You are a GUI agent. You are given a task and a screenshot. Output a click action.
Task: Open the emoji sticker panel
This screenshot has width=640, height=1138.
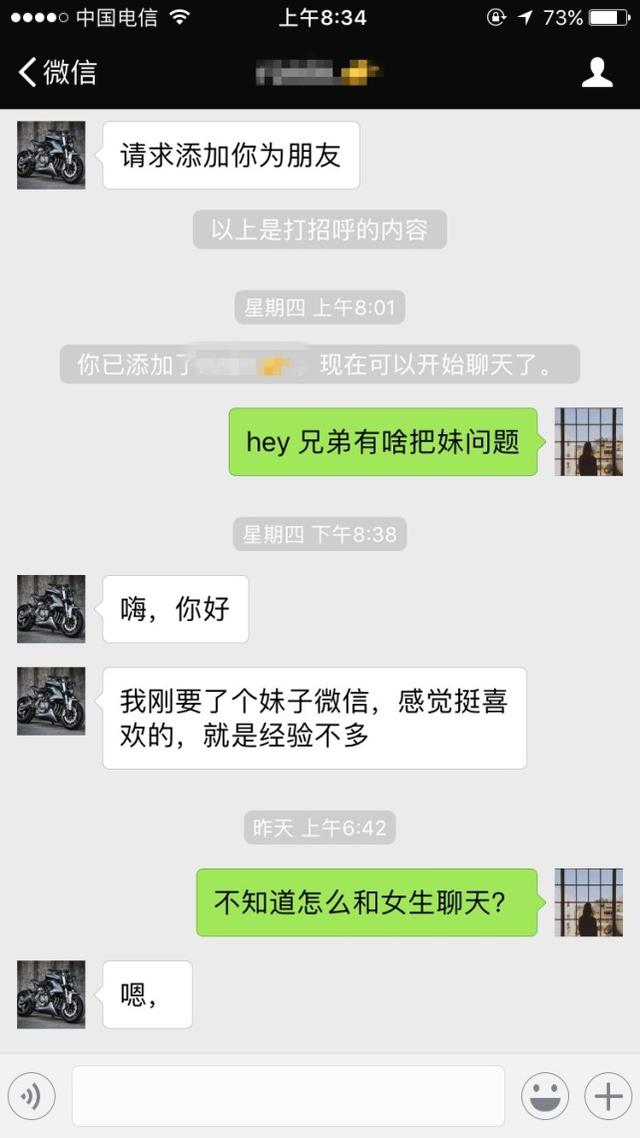[545, 1097]
